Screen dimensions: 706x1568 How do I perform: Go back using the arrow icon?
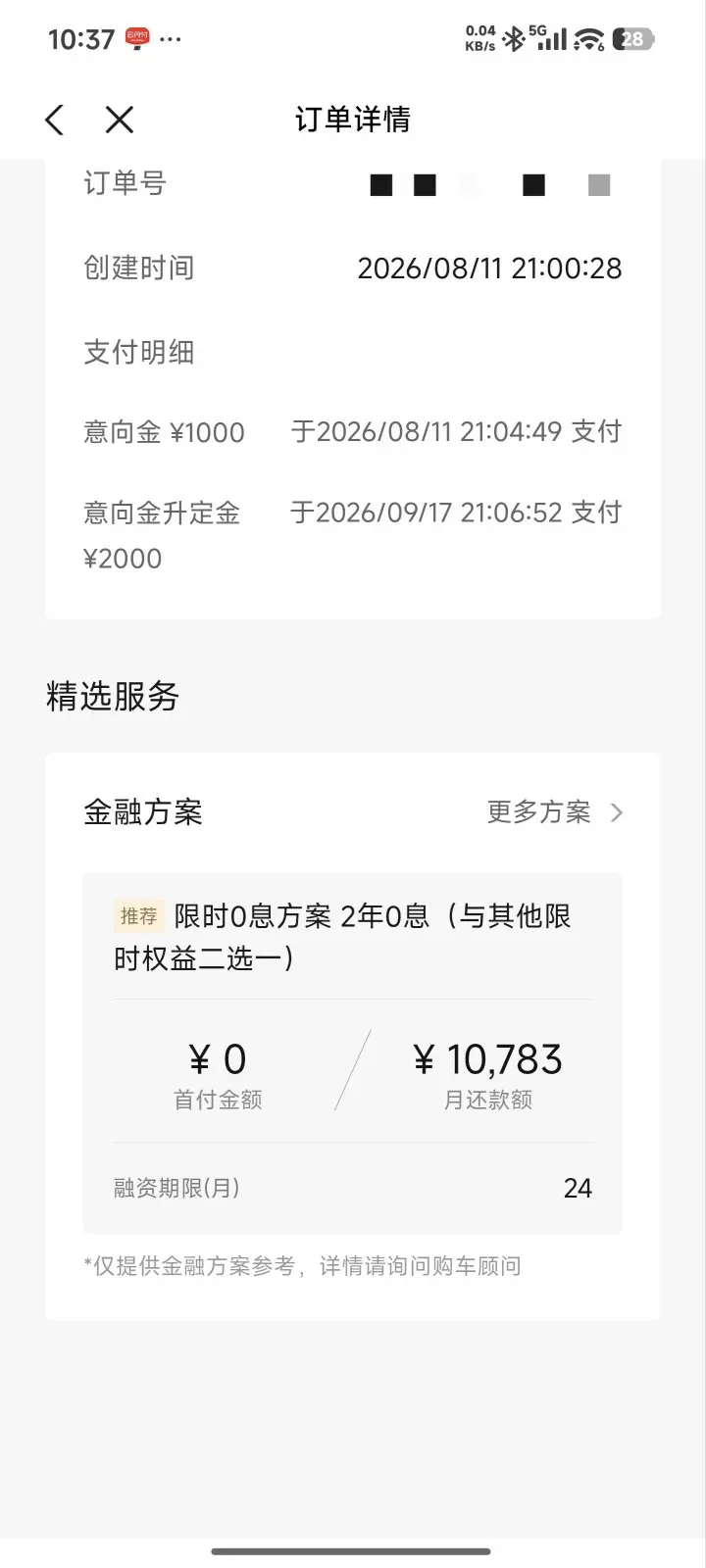55,120
